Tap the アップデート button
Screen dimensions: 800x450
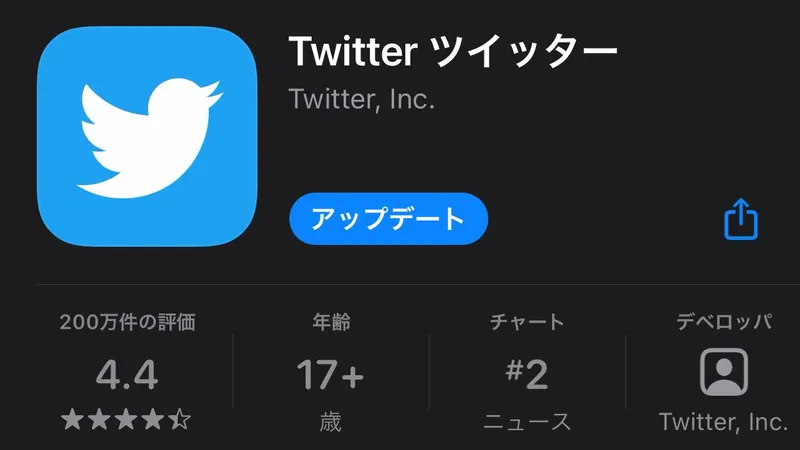click(388, 219)
